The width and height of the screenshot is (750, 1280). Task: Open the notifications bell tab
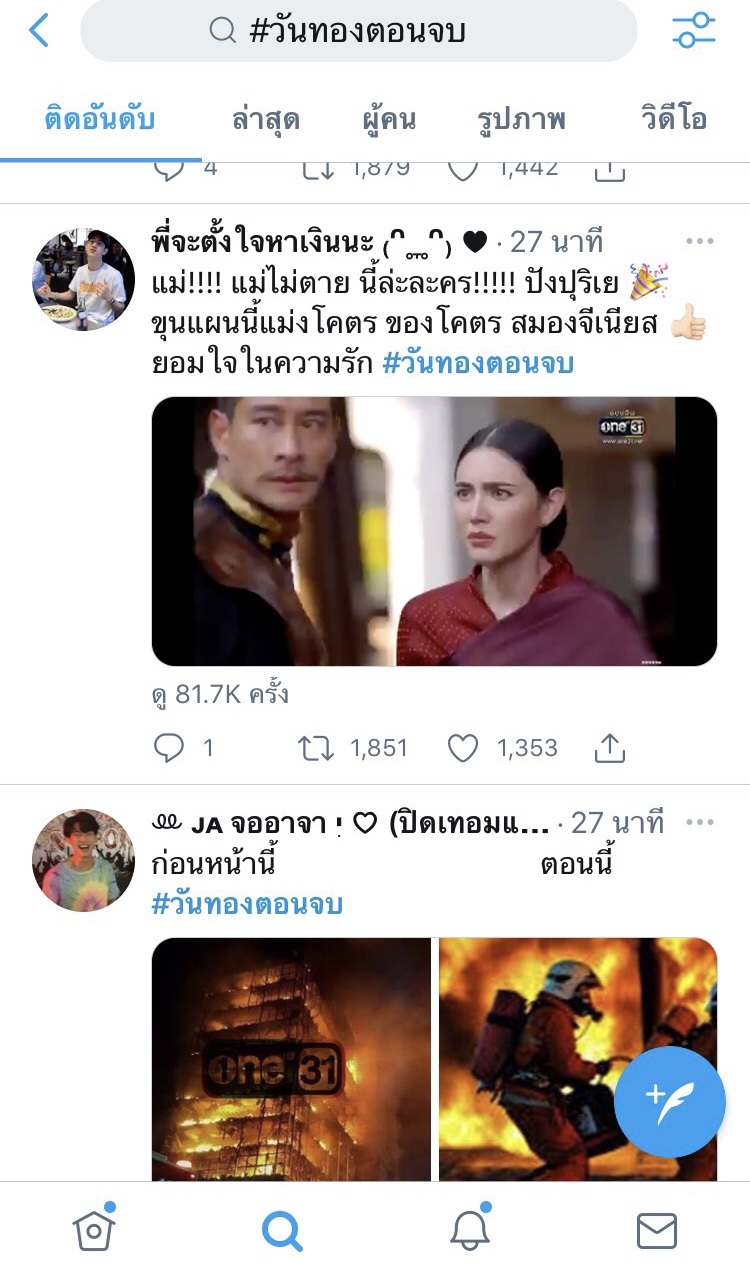point(469,1230)
